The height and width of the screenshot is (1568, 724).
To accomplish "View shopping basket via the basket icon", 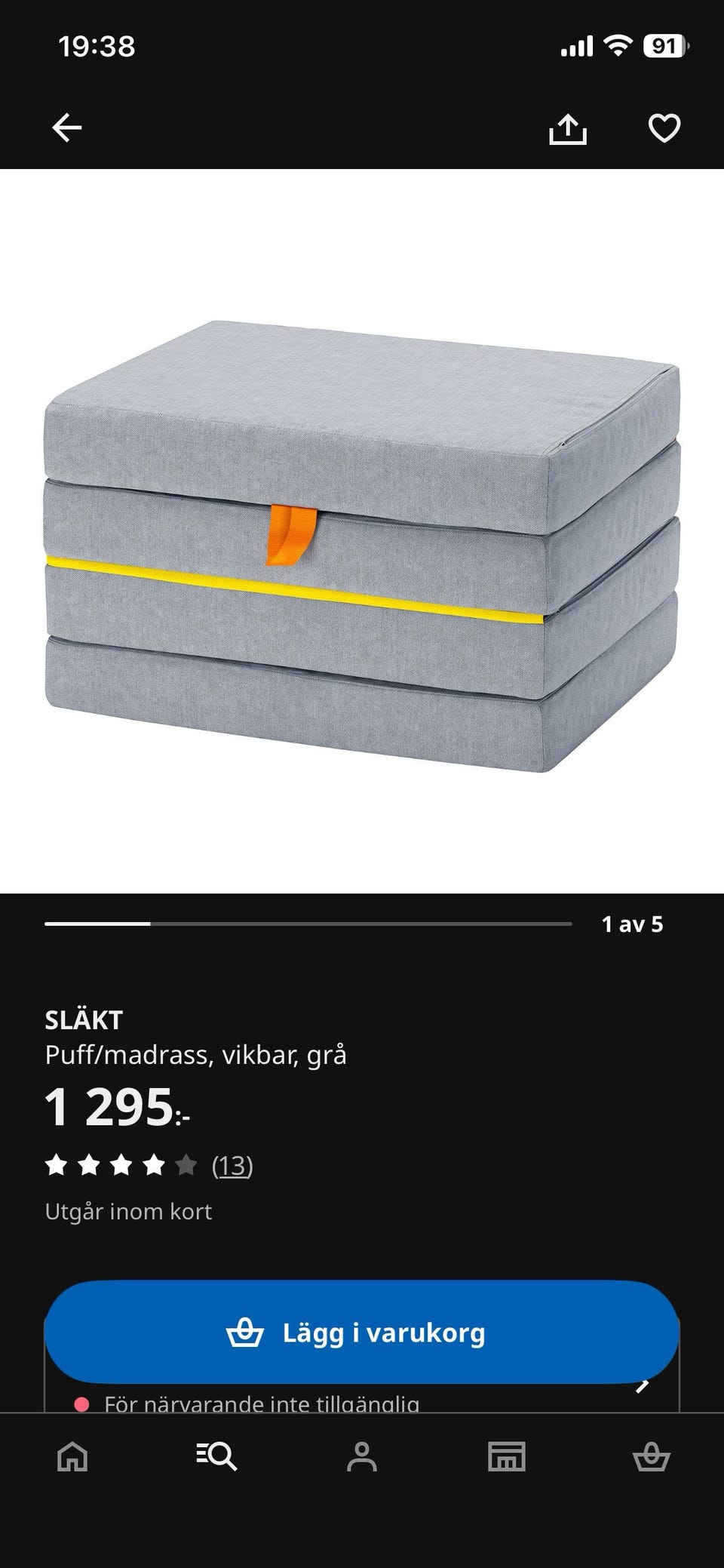I will [652, 1456].
